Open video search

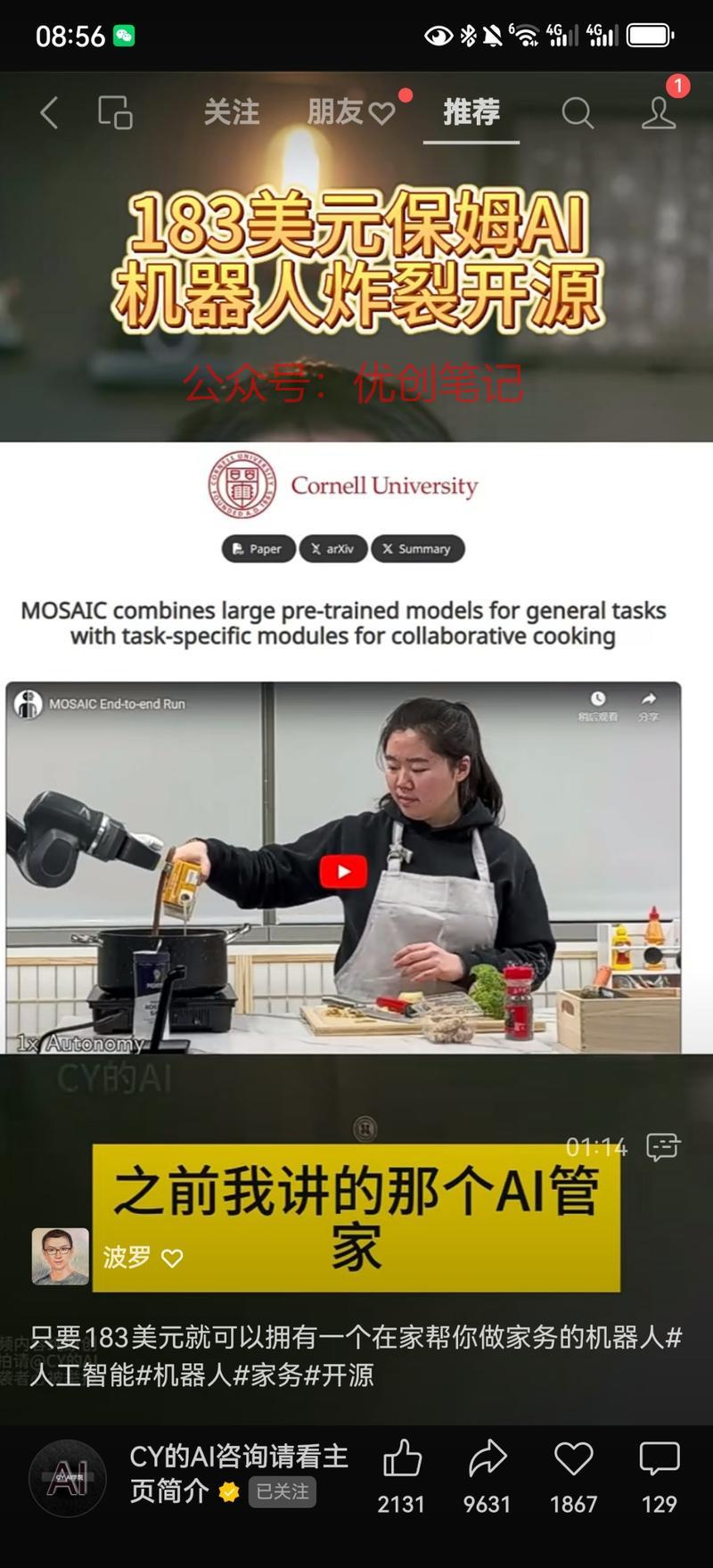[x=577, y=113]
